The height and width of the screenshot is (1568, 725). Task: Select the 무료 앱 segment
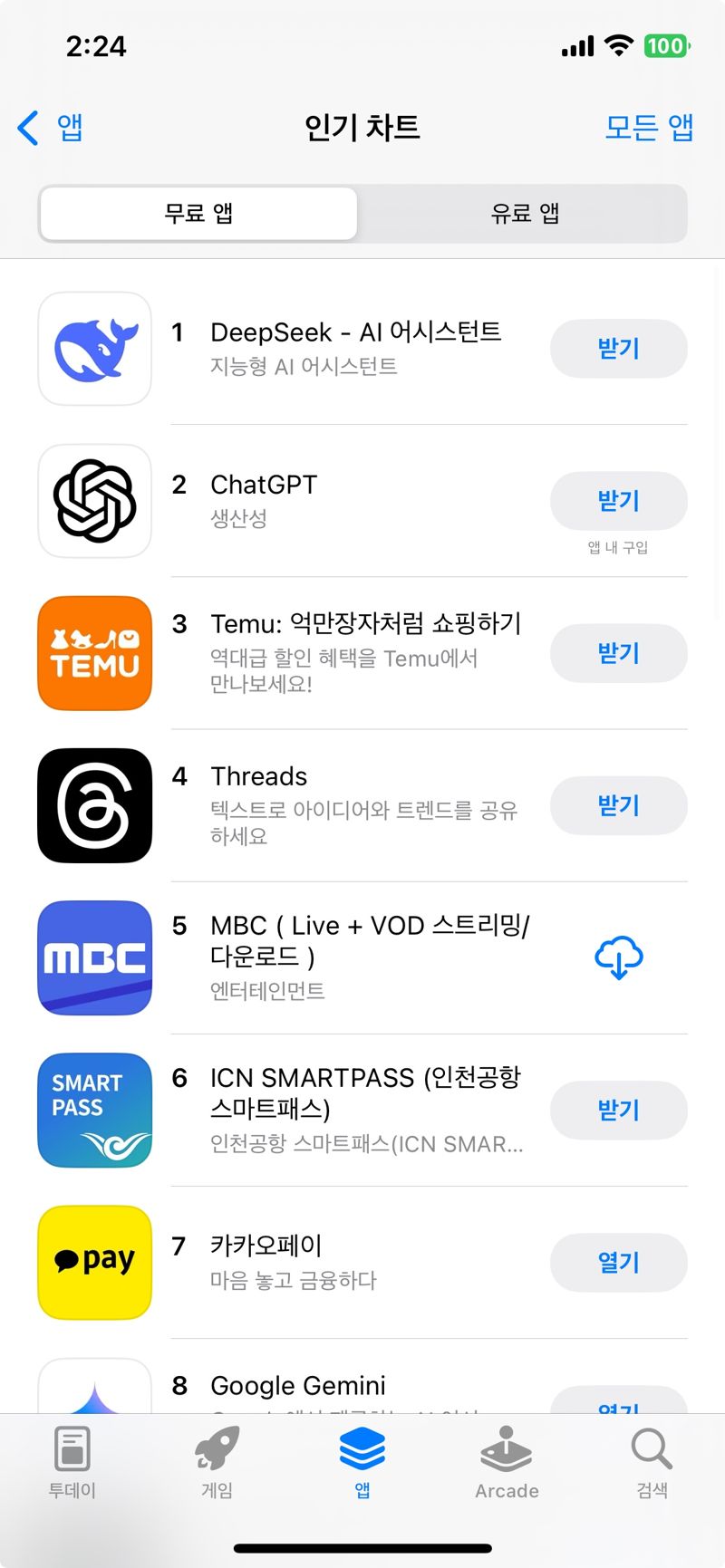(198, 214)
